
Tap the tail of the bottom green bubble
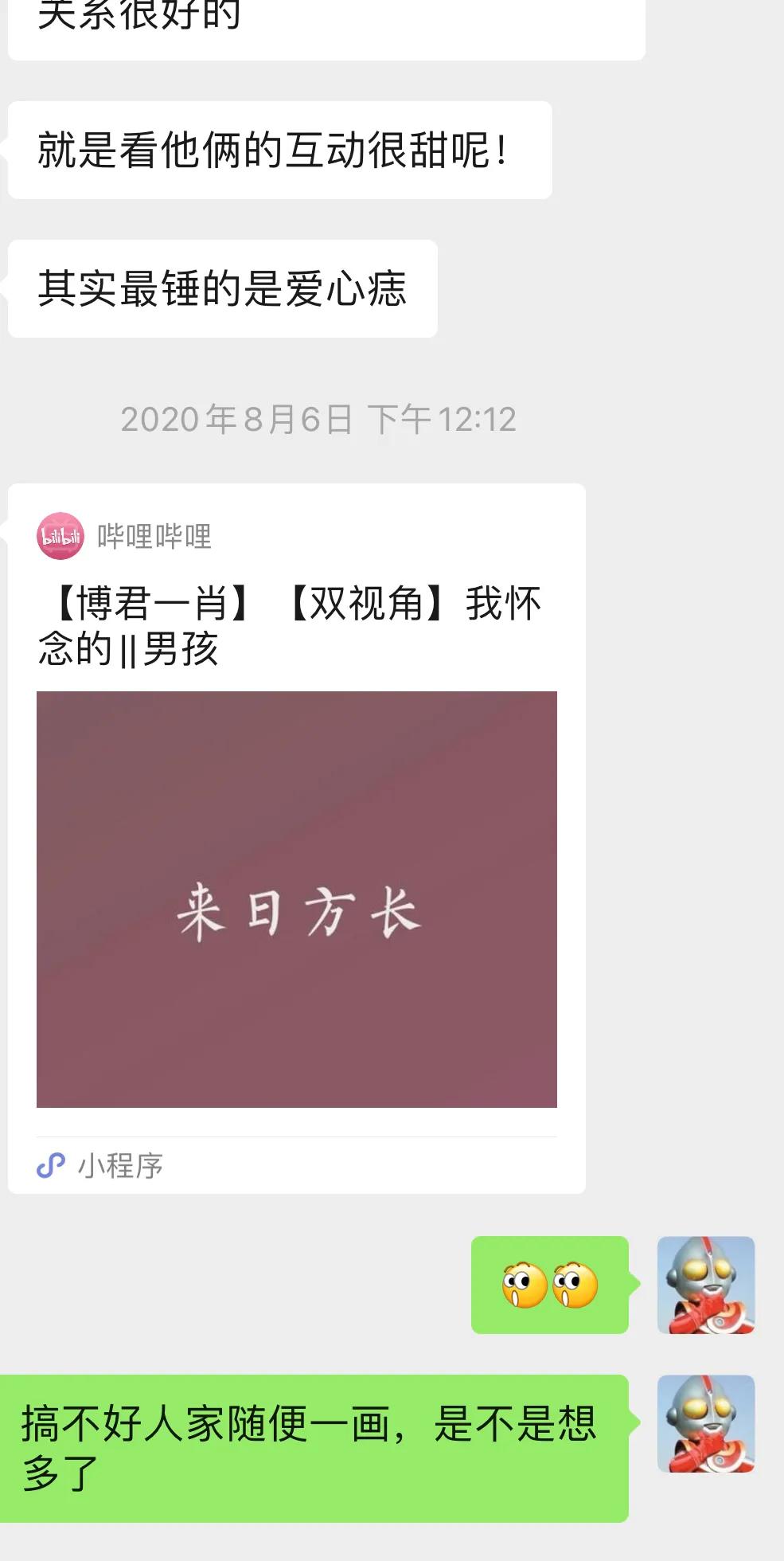[x=637, y=1422]
